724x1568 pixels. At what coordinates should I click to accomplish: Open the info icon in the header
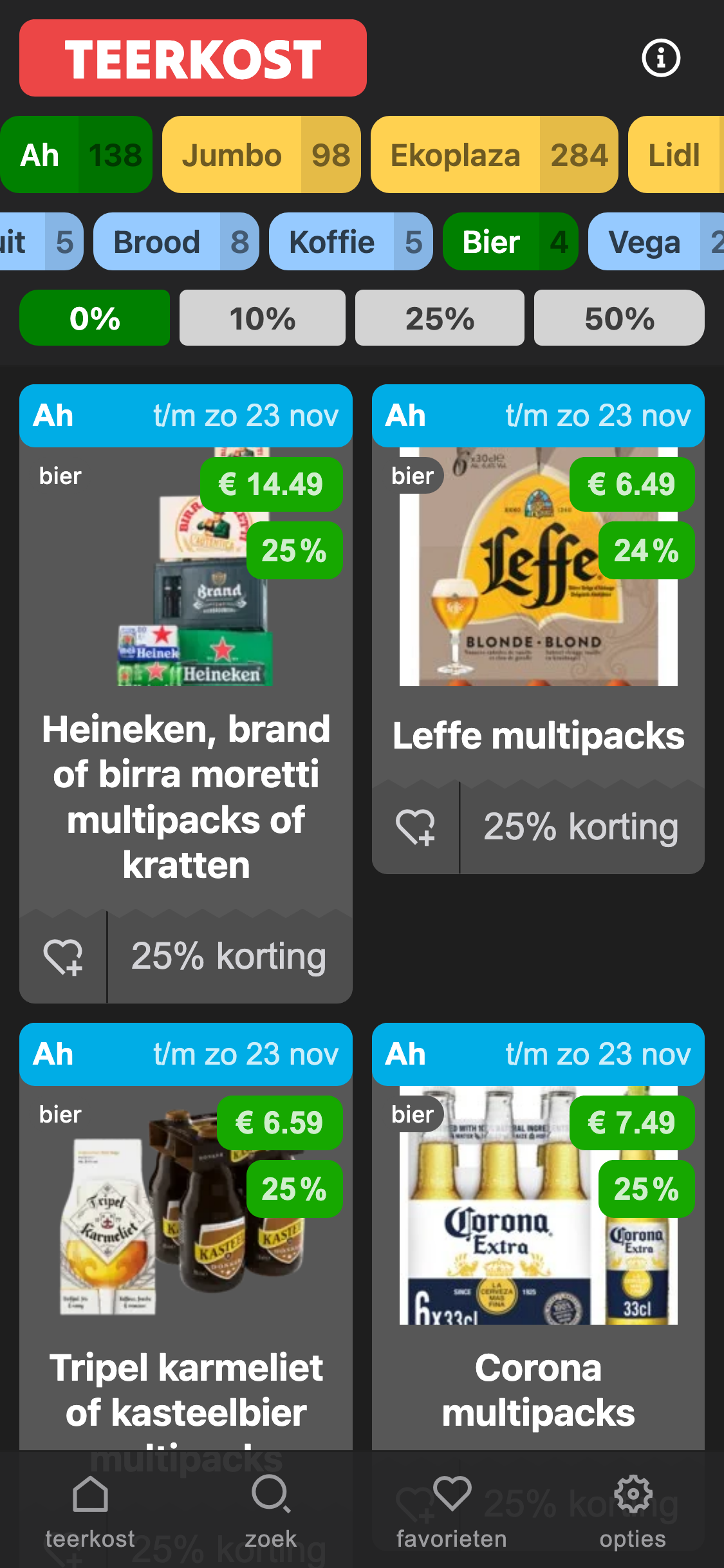click(661, 58)
